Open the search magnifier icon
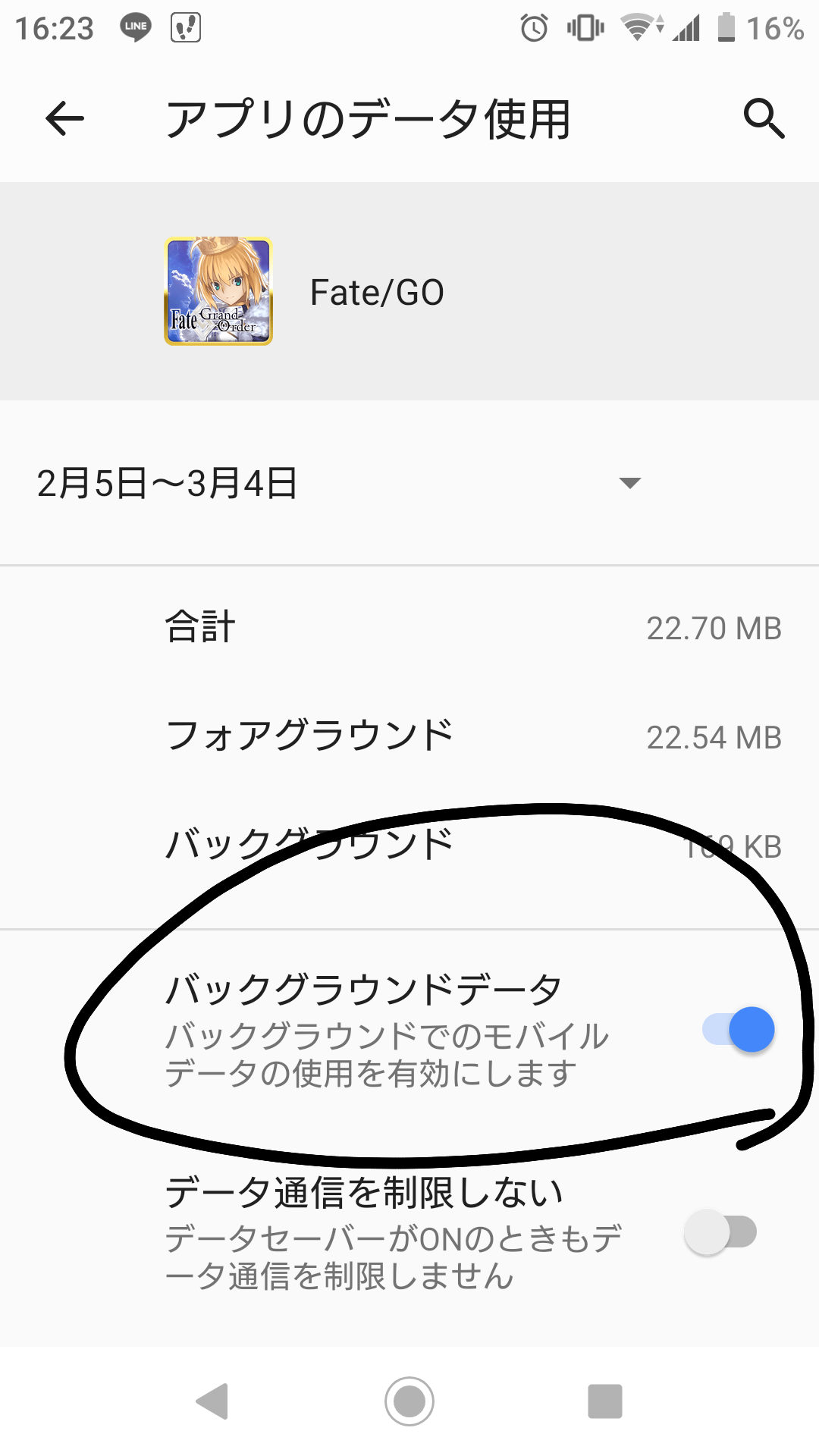This screenshot has width=819, height=1456. pos(763,119)
